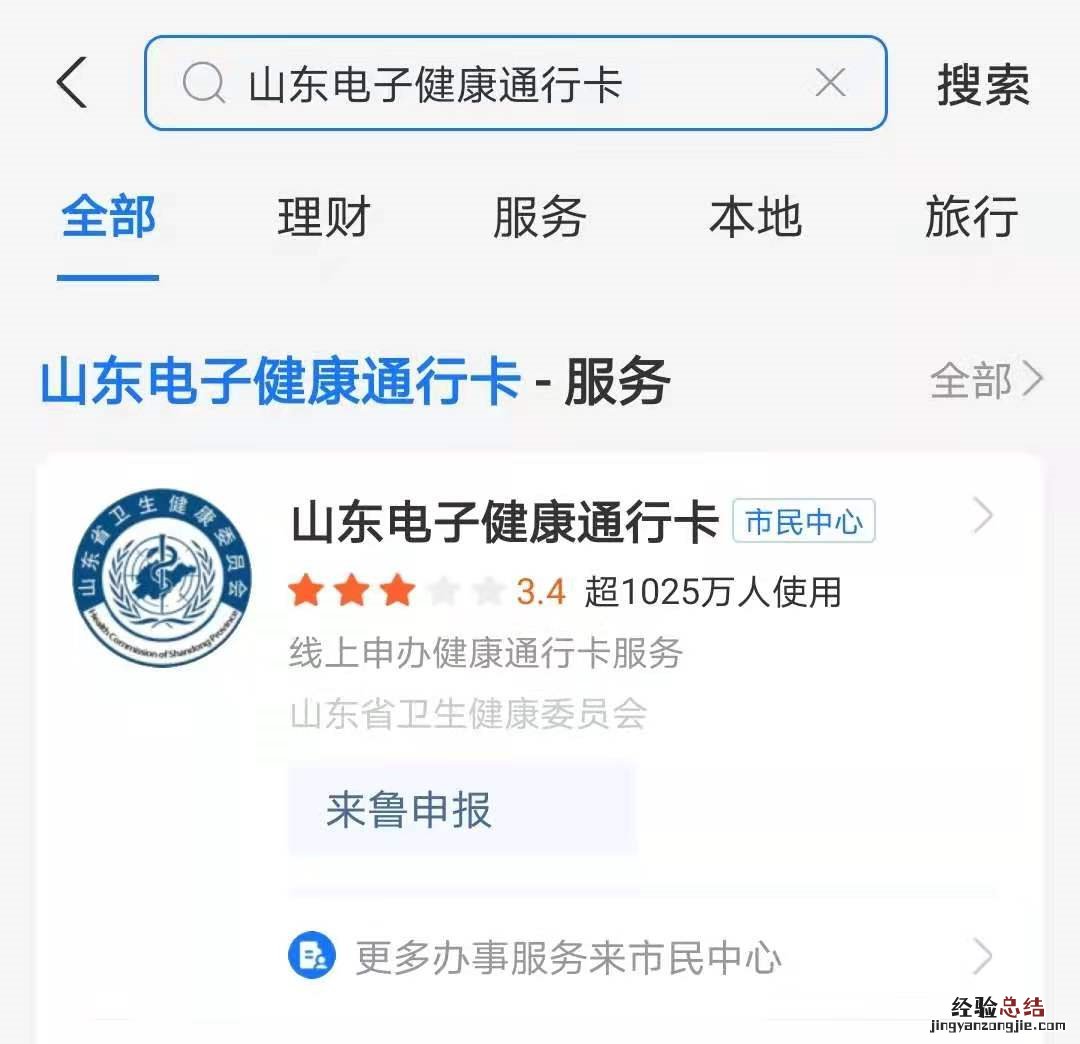The image size is (1080, 1044).
Task: Switch to the 全部 tab
Action: (108, 217)
